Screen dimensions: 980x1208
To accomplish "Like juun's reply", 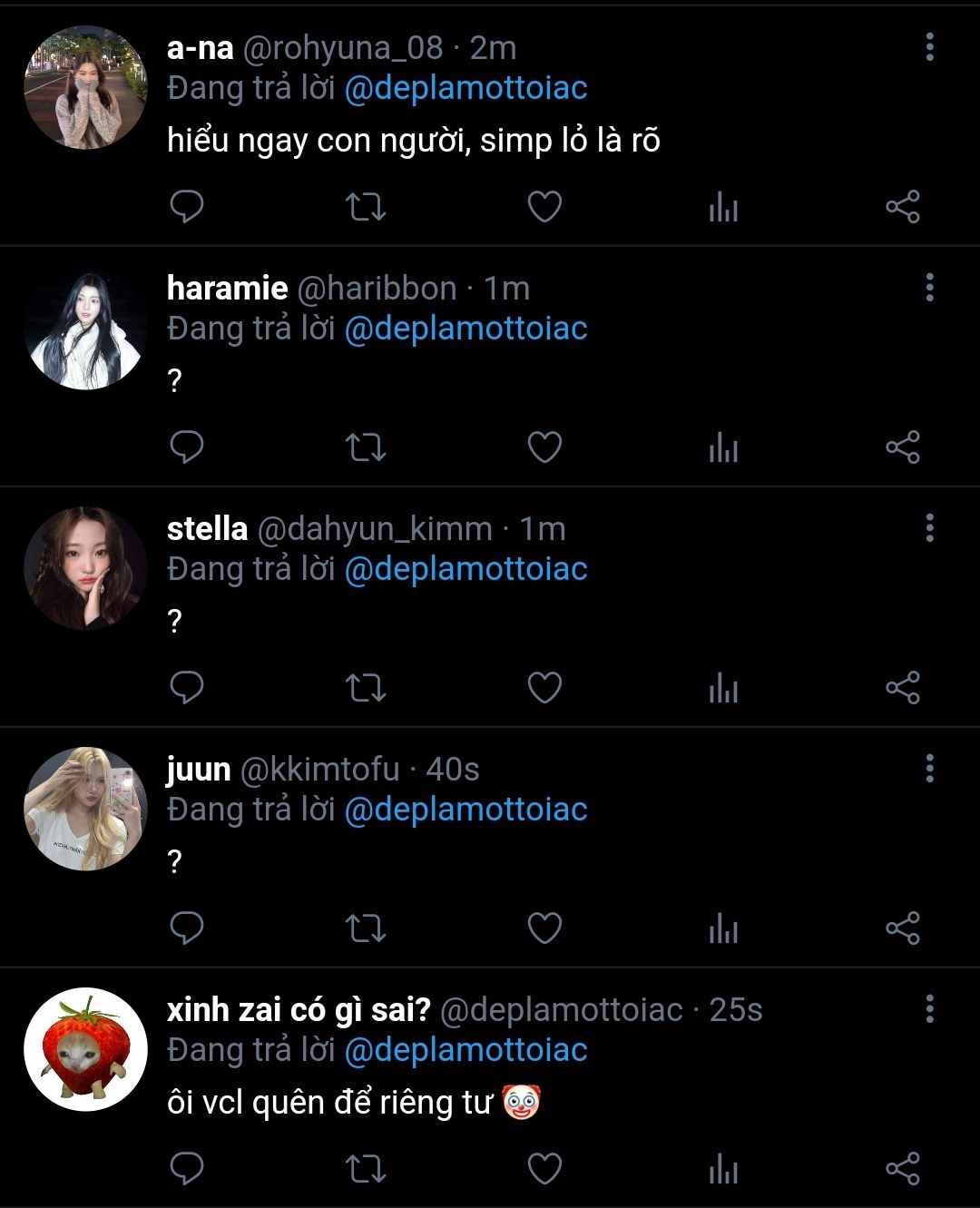I will click(x=544, y=928).
